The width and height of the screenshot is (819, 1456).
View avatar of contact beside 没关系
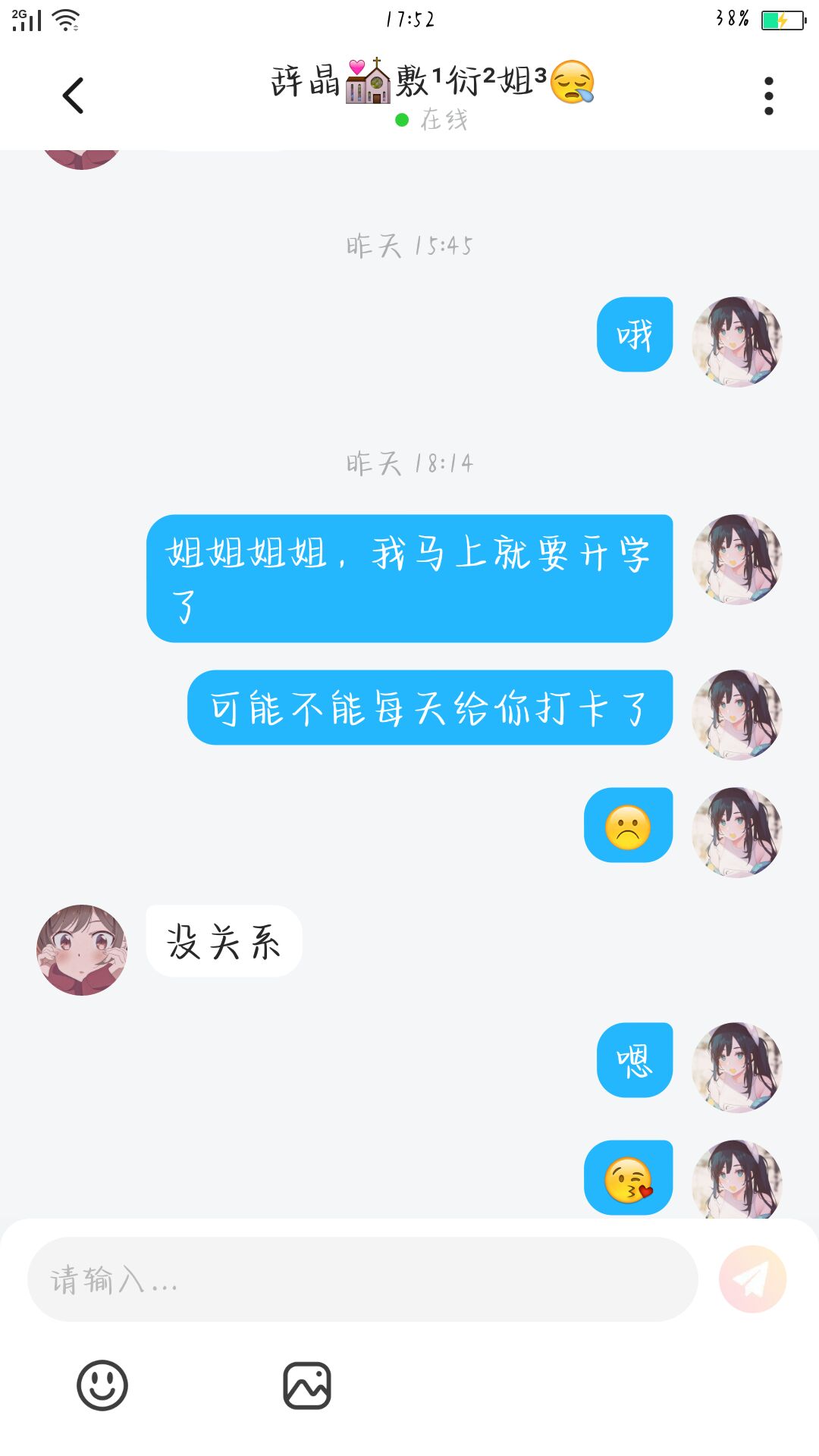tap(82, 949)
